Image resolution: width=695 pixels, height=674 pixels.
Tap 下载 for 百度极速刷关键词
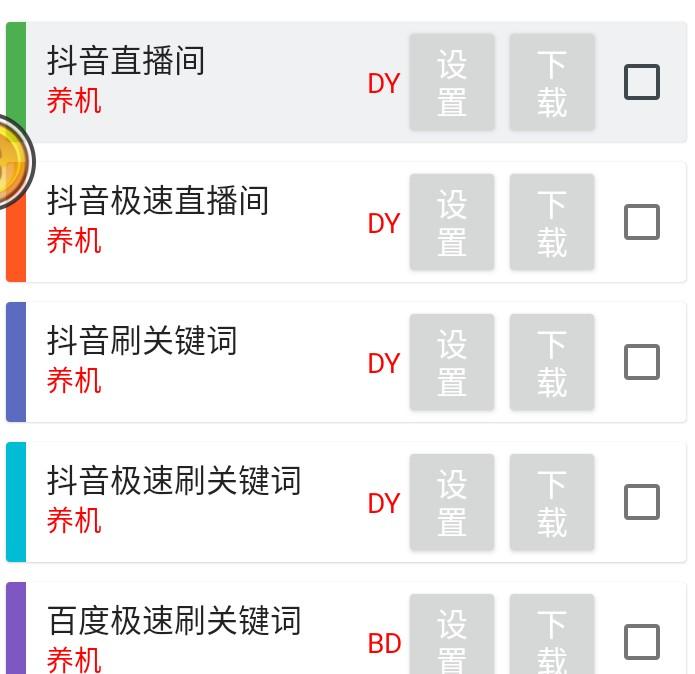pyautogui.click(x=552, y=636)
